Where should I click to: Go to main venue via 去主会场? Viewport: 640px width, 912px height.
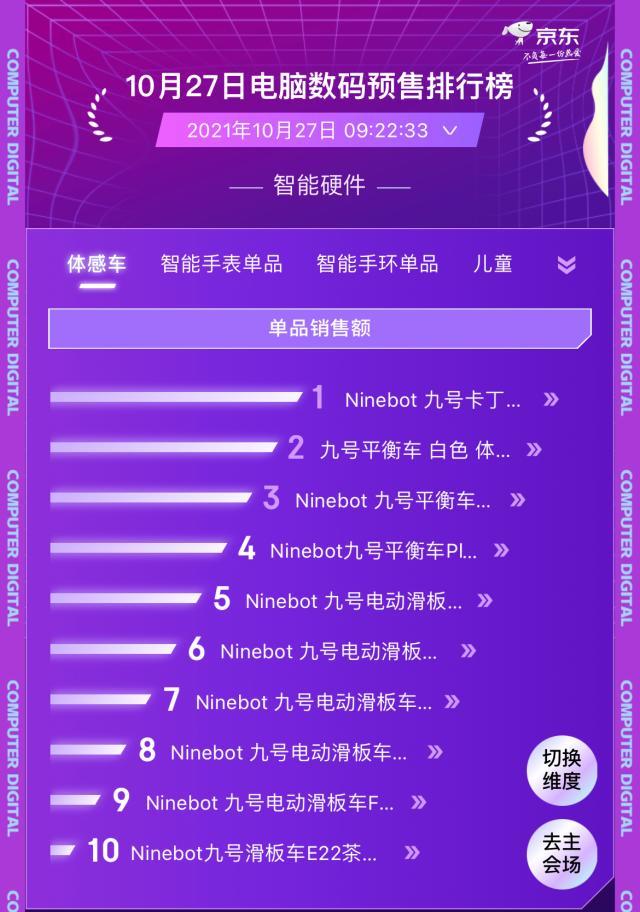(562, 853)
